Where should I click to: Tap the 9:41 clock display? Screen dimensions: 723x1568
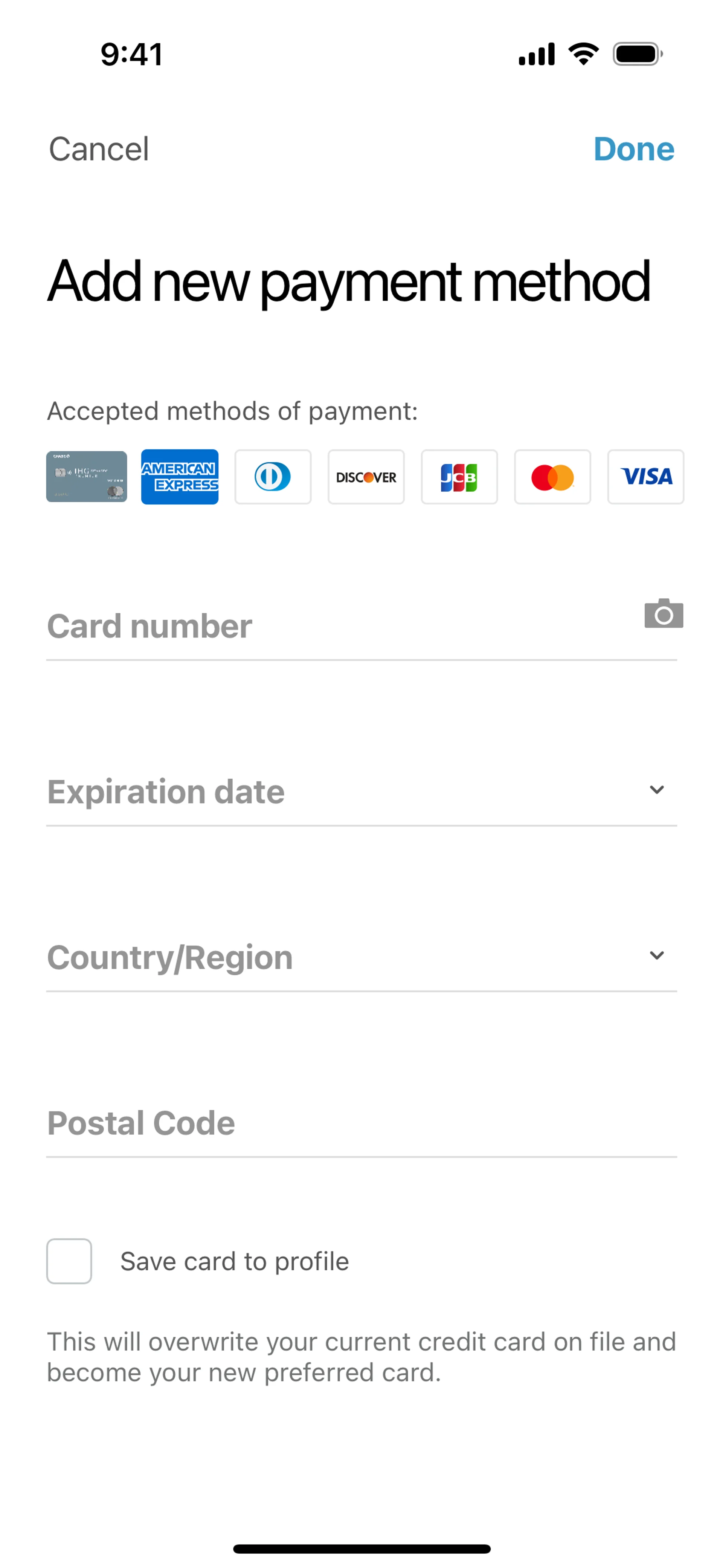point(131,53)
